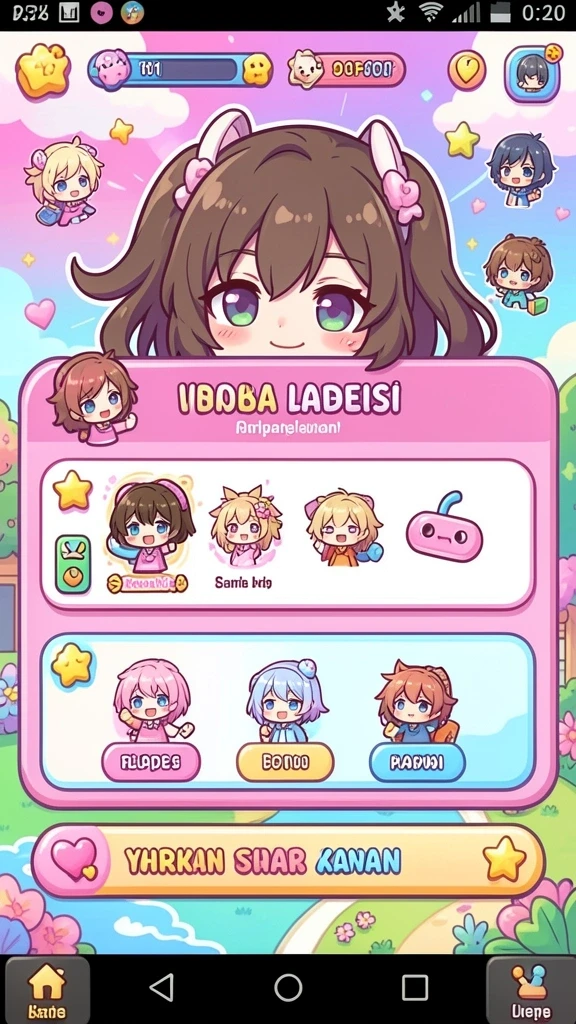This screenshot has height=1024, width=576.
Task: Open recent apps with the square button
Action: (415, 987)
